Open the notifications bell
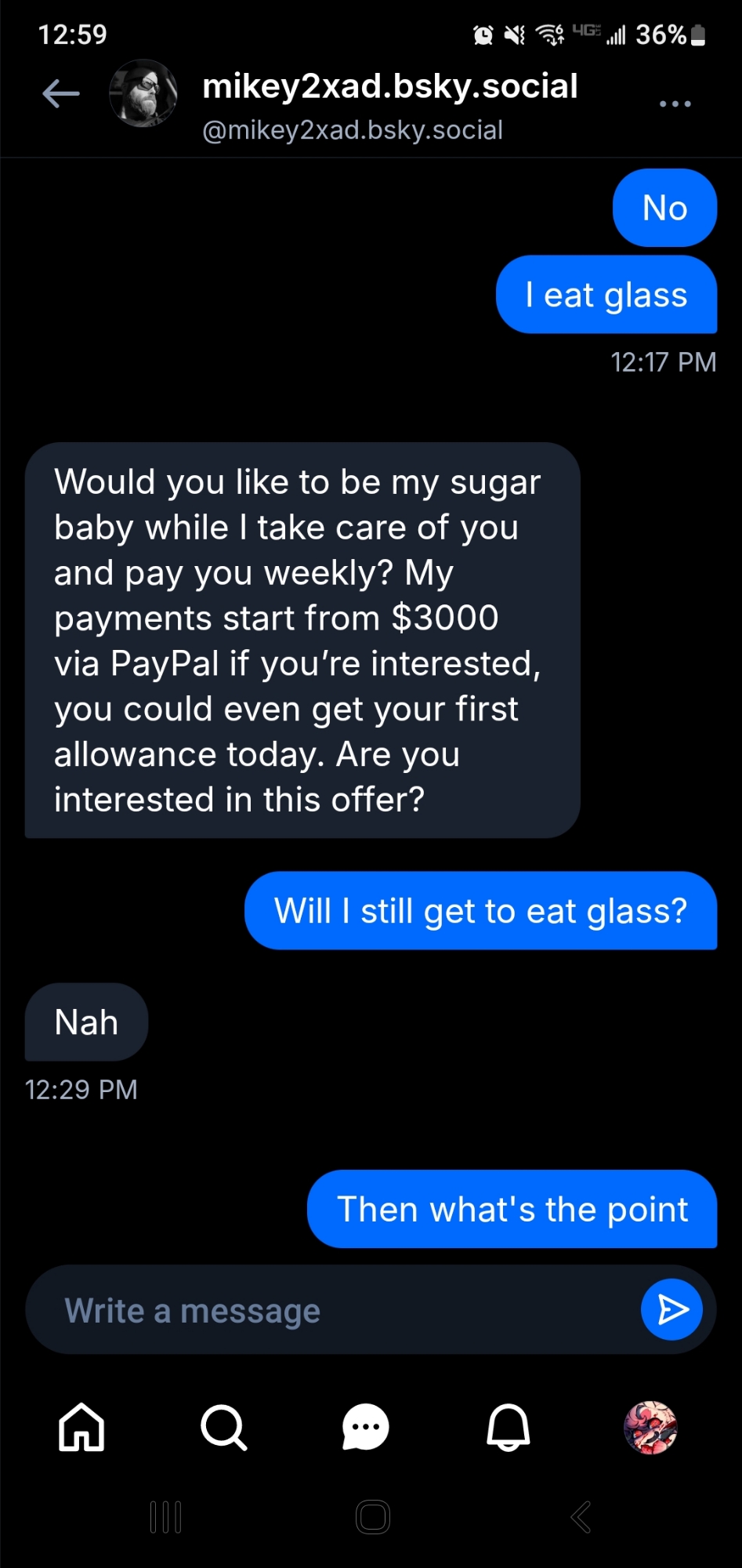 point(509,1427)
